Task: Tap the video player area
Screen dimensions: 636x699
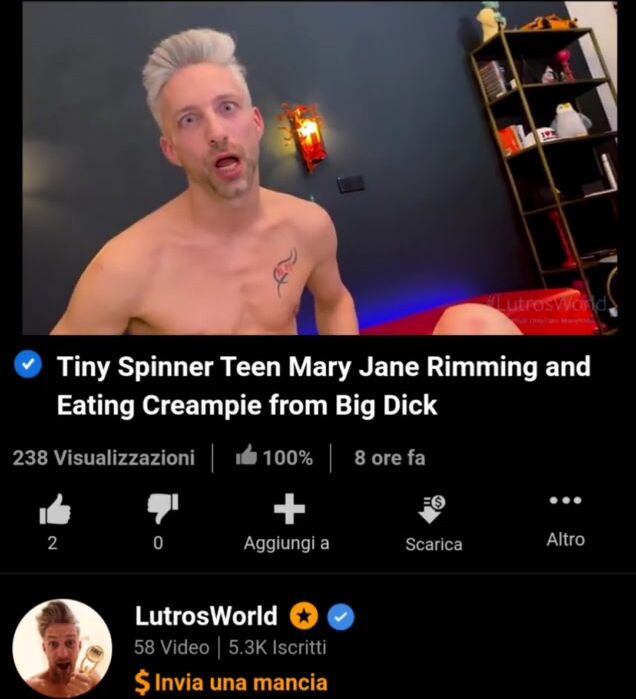Action: point(318,168)
